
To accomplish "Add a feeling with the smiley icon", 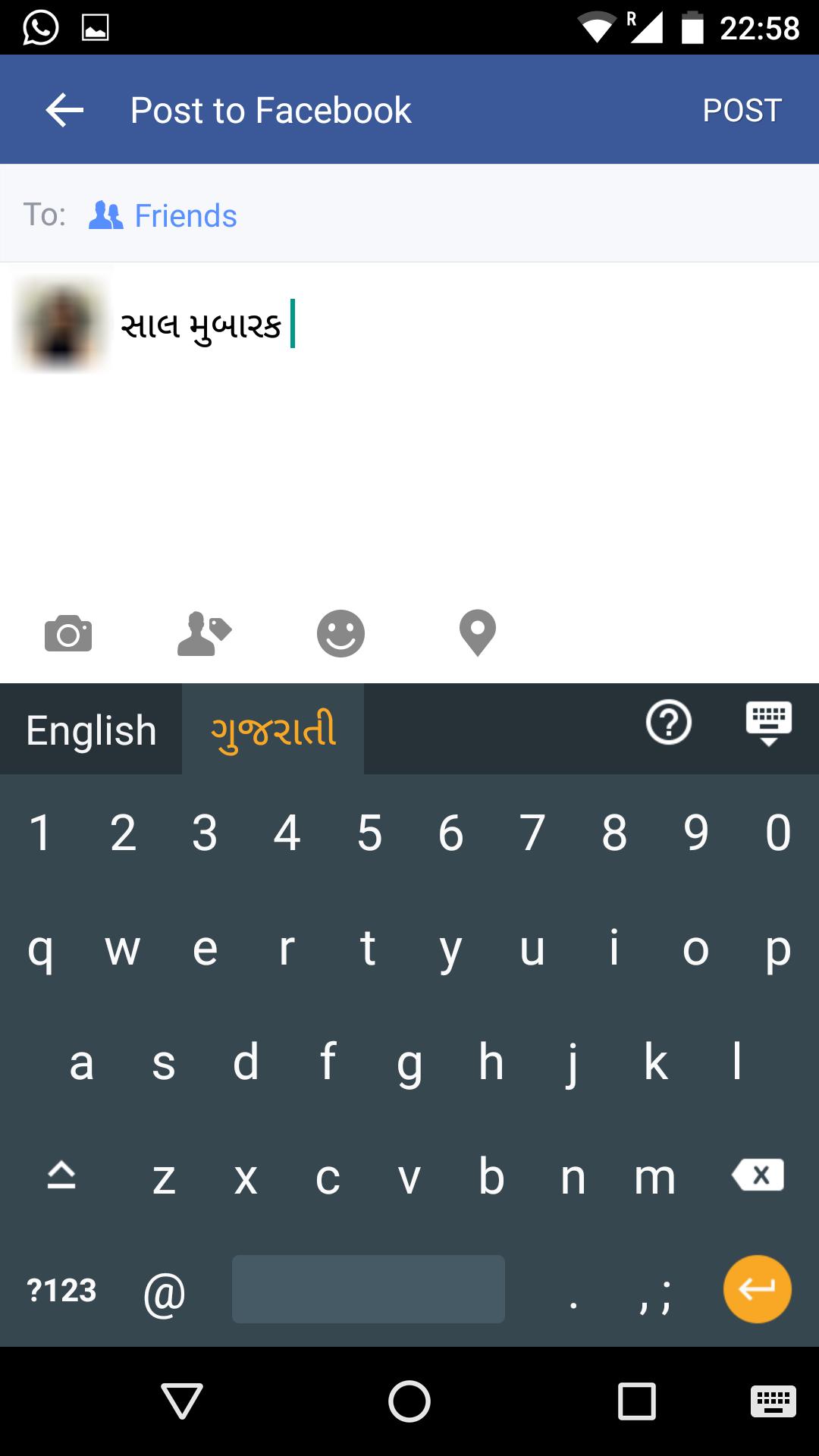I will (x=340, y=634).
